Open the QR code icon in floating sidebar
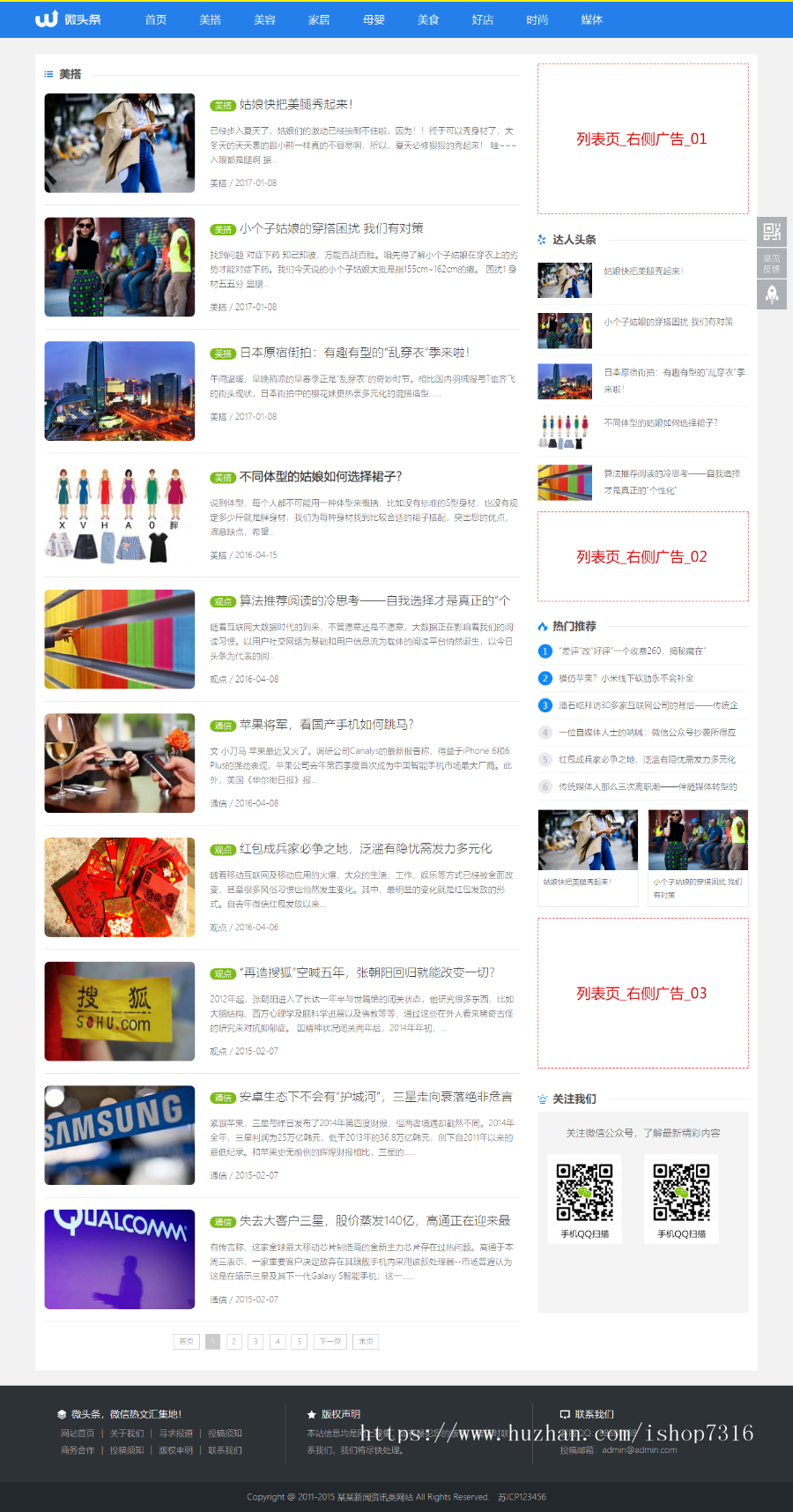Image resolution: width=793 pixels, height=1512 pixels. point(774,231)
